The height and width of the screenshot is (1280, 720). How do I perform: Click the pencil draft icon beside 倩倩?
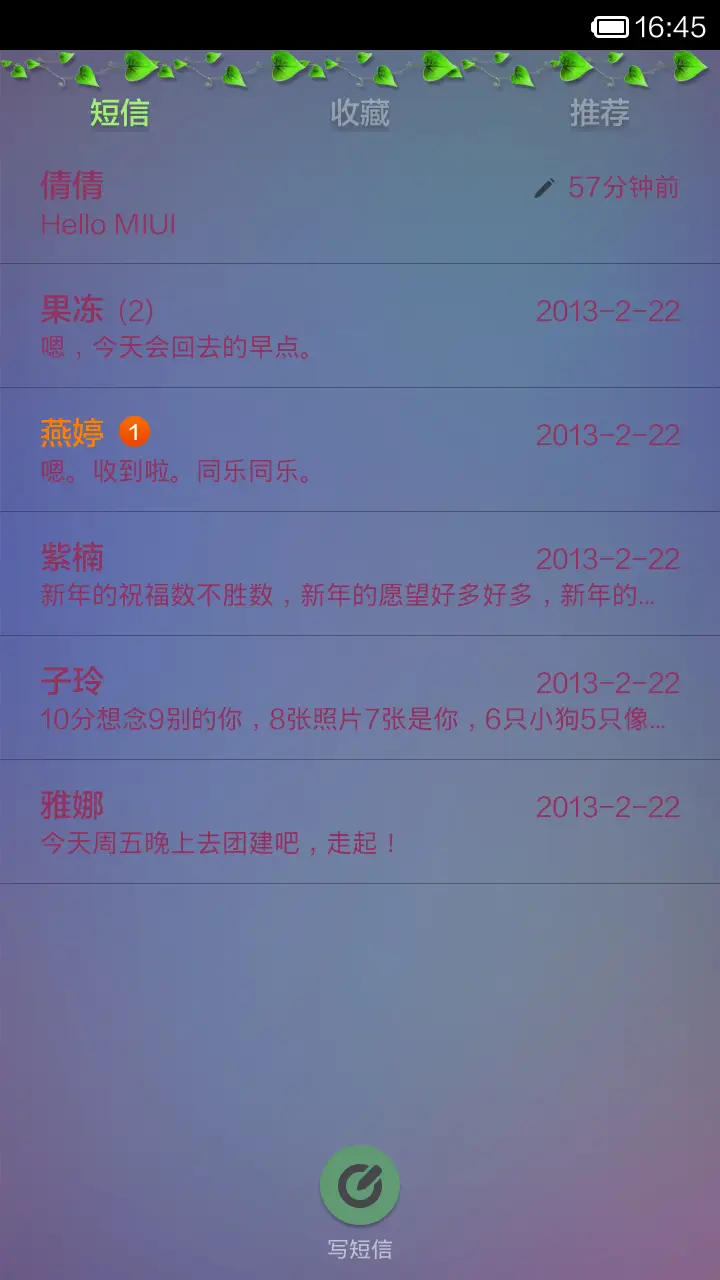(541, 187)
